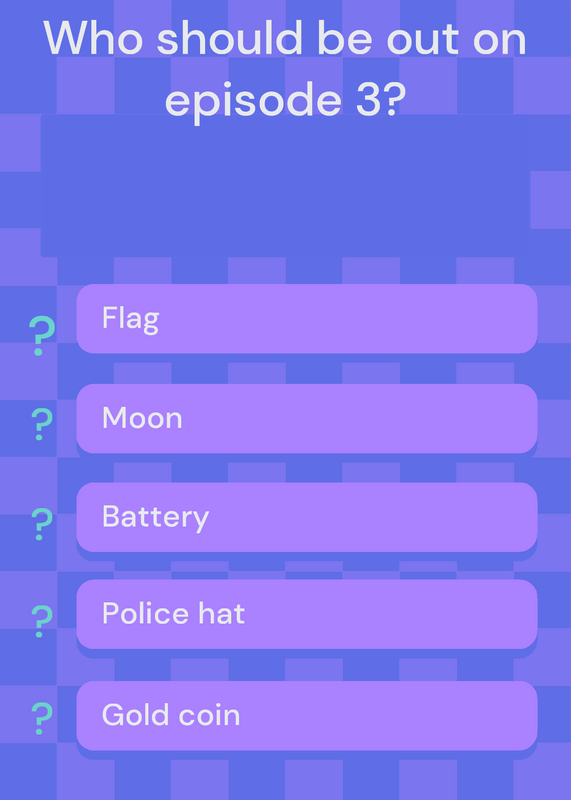Choose Moon as the answer
Screen dimensions: 571x800
tap(307, 418)
